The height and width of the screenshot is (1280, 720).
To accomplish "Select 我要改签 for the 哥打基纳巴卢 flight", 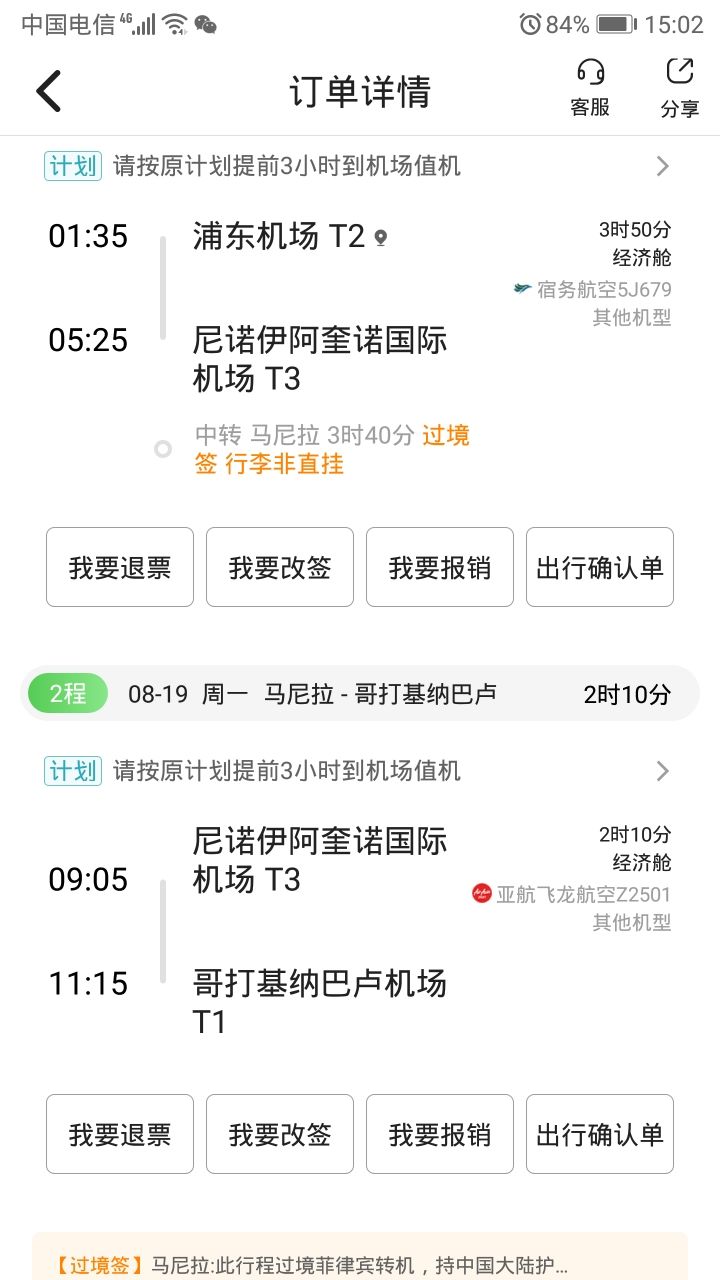I will point(280,1134).
